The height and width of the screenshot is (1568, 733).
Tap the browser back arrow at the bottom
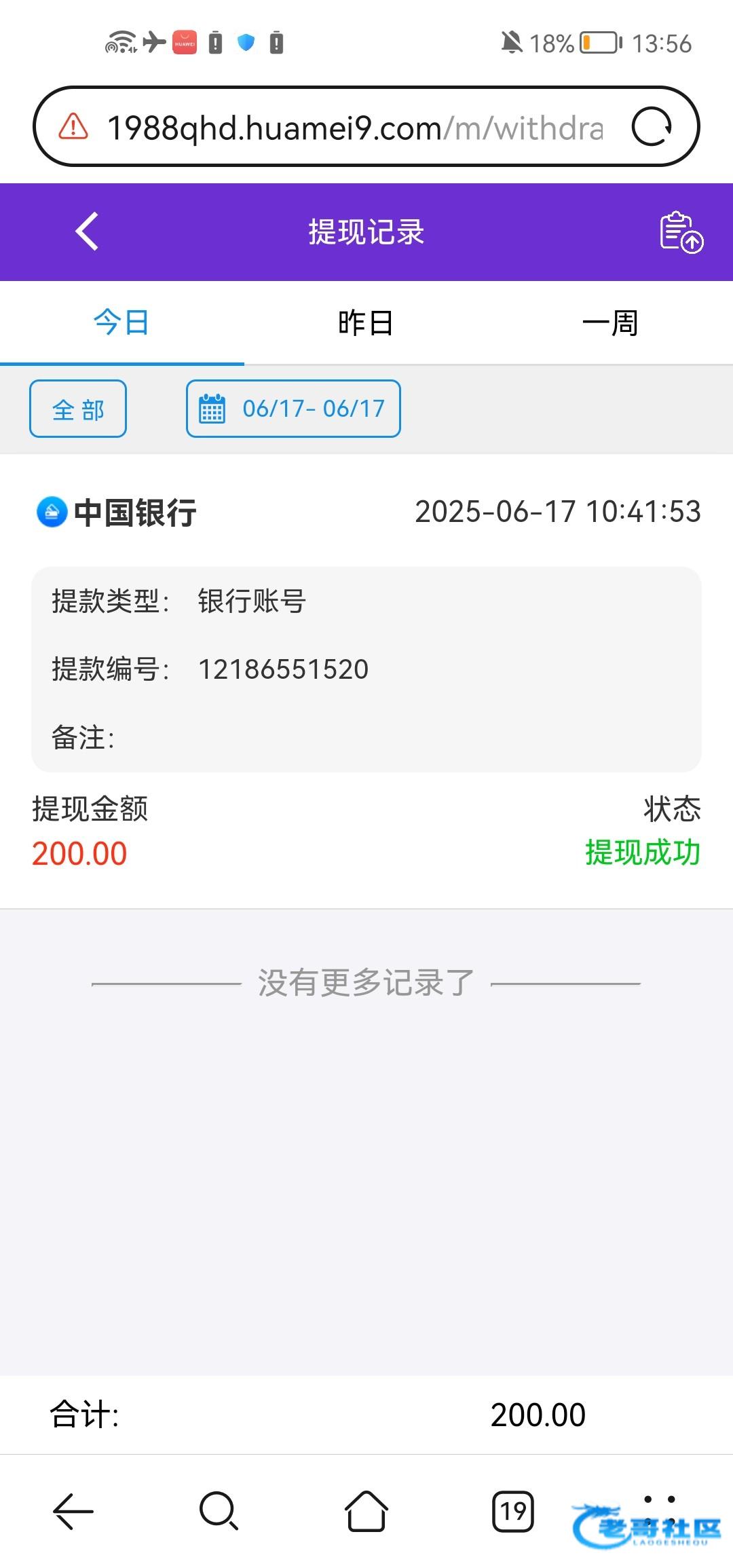coord(73,1511)
